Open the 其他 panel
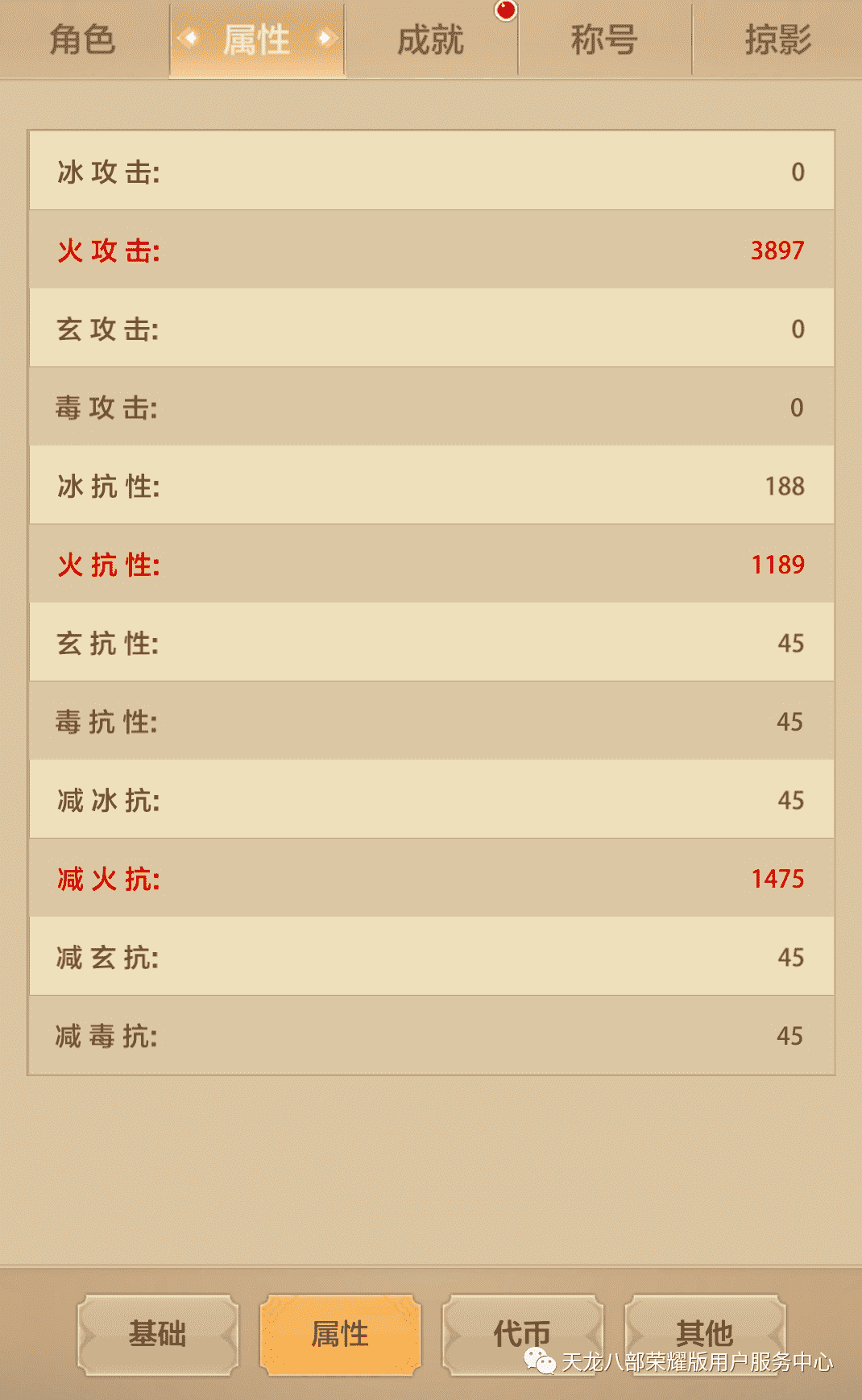 706,1335
